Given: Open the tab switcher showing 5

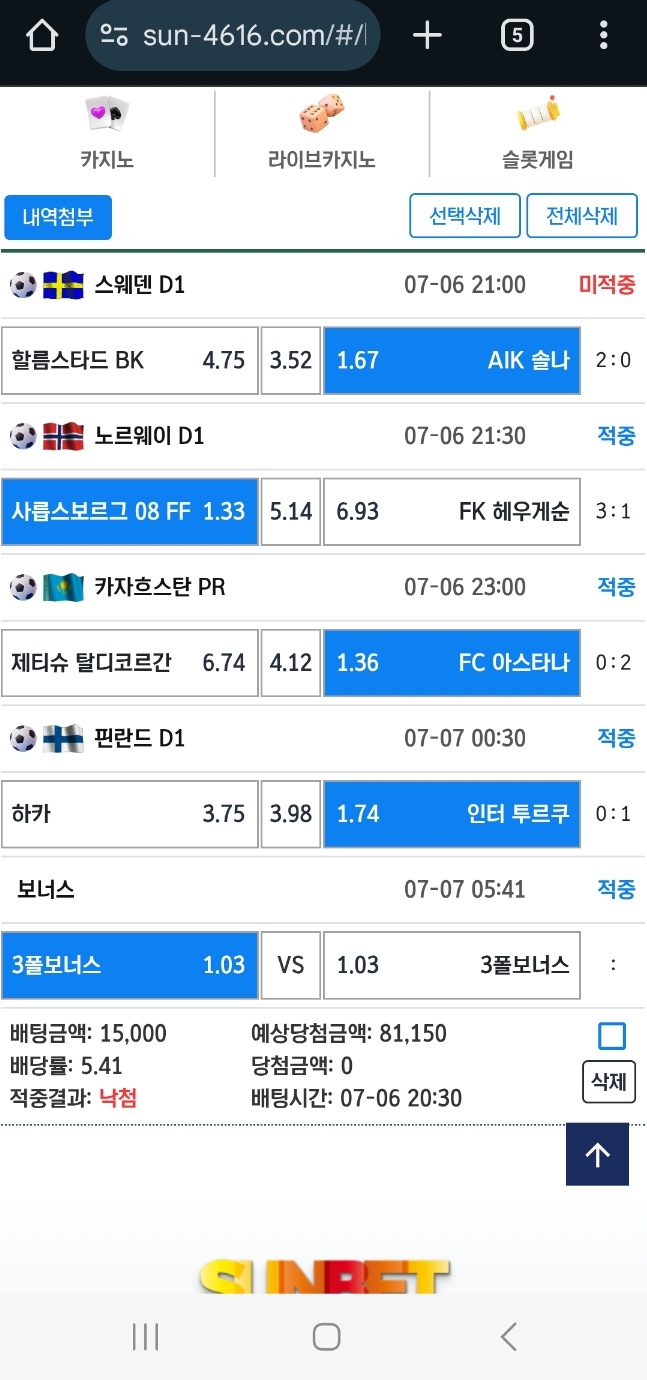Looking at the screenshot, I should click(516, 36).
